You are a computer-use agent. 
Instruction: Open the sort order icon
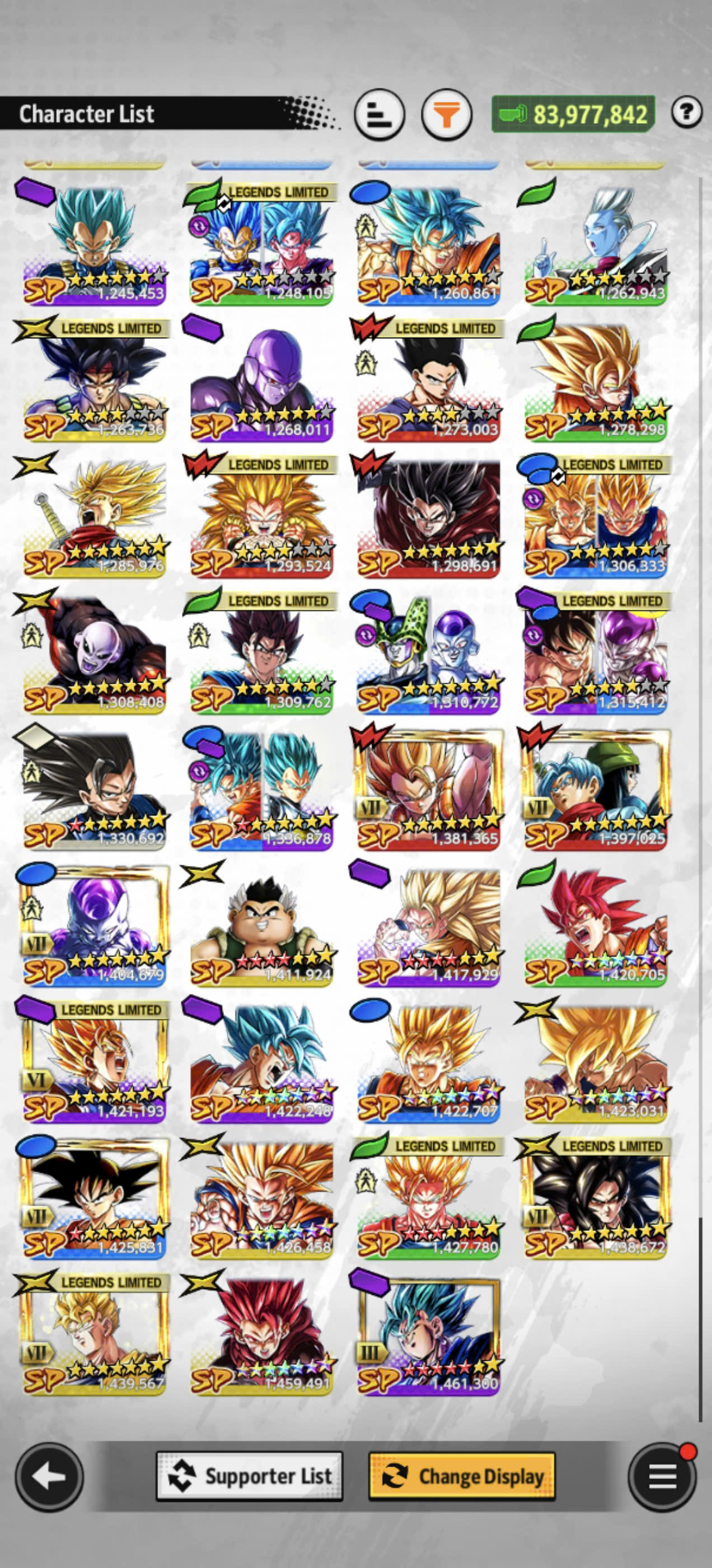tap(380, 114)
